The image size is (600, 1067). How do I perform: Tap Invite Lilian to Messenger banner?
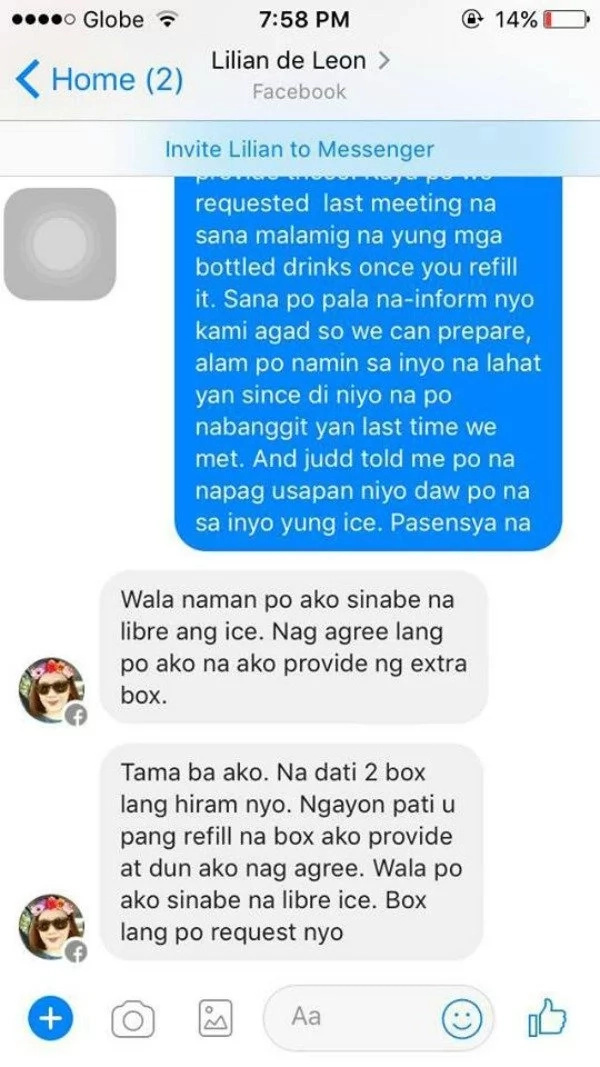tap(300, 150)
